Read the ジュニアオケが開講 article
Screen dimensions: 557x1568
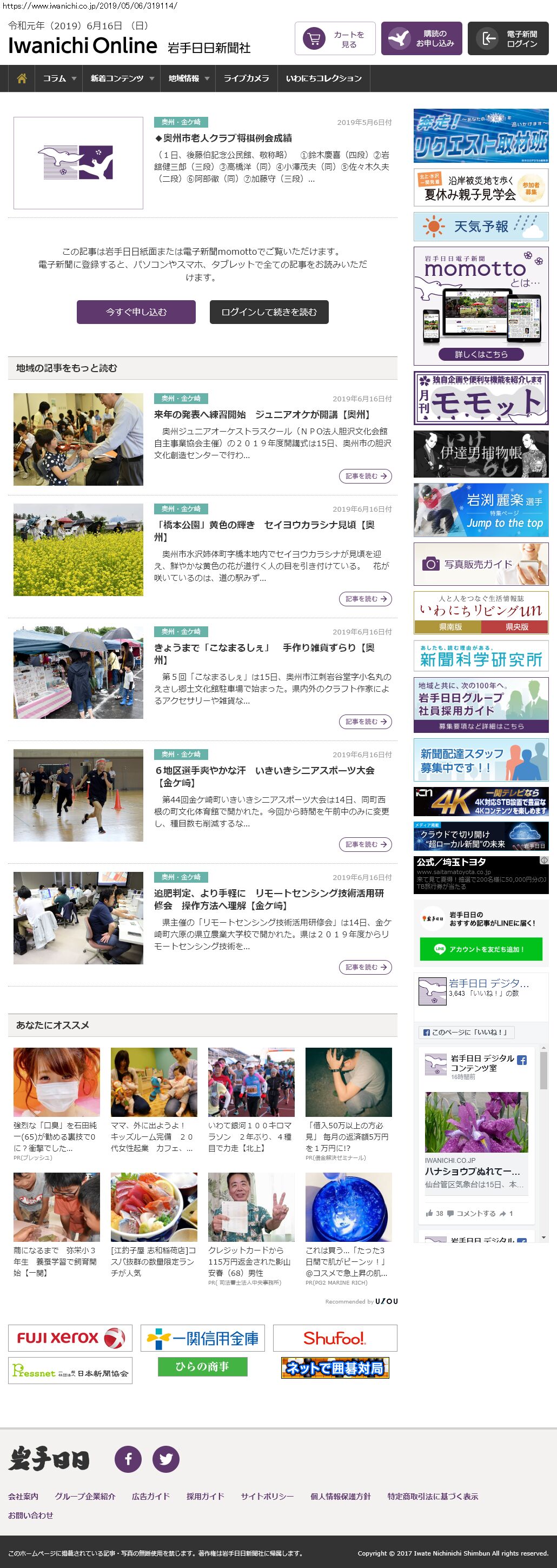[262, 414]
